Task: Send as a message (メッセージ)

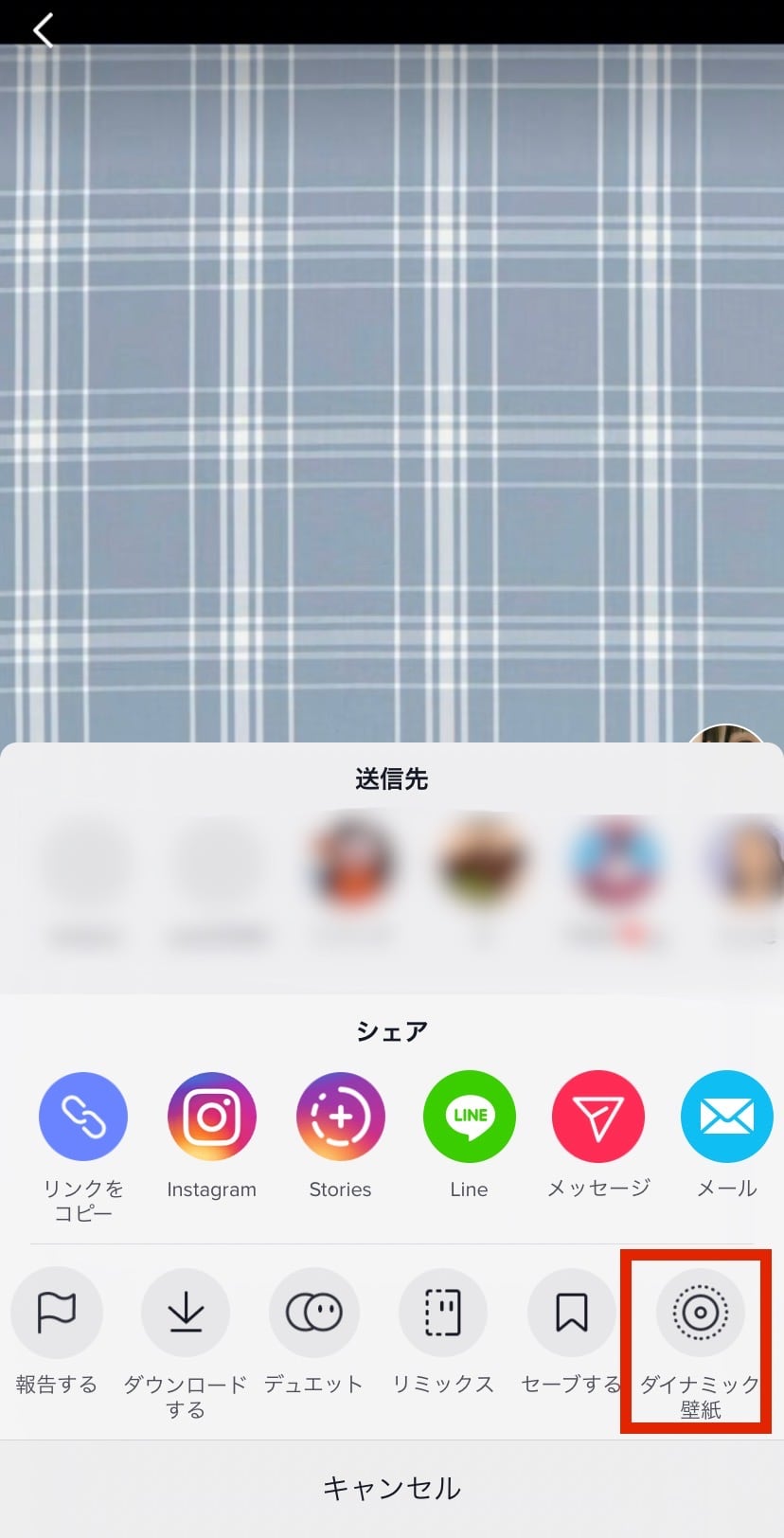Action: pos(598,1118)
